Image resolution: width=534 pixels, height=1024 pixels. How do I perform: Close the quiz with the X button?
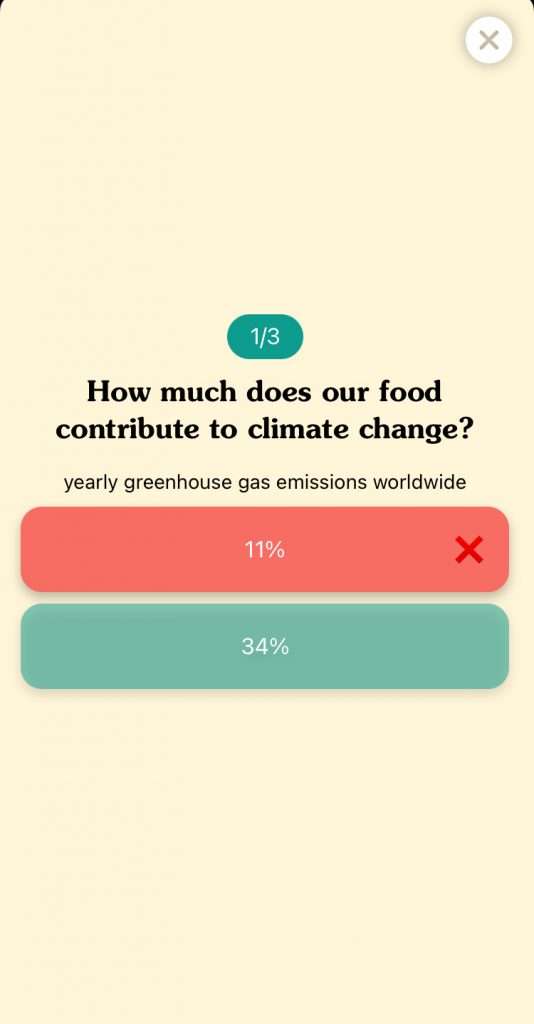tap(488, 40)
